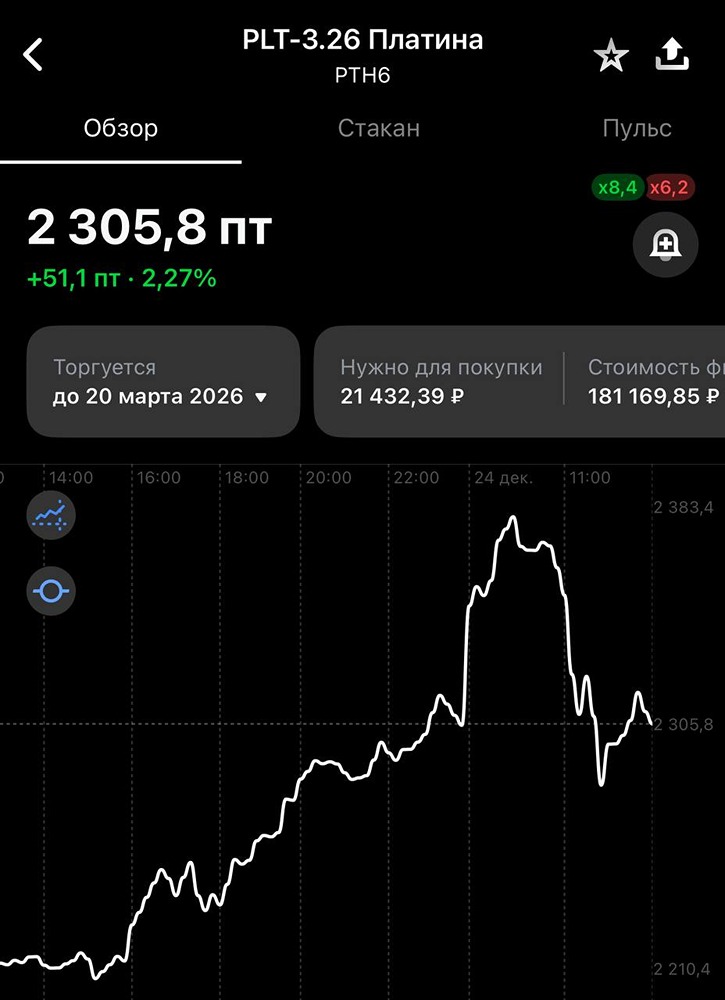Image resolution: width=725 pixels, height=1000 pixels.
Task: Share this futures instrument
Action: [x=672, y=56]
